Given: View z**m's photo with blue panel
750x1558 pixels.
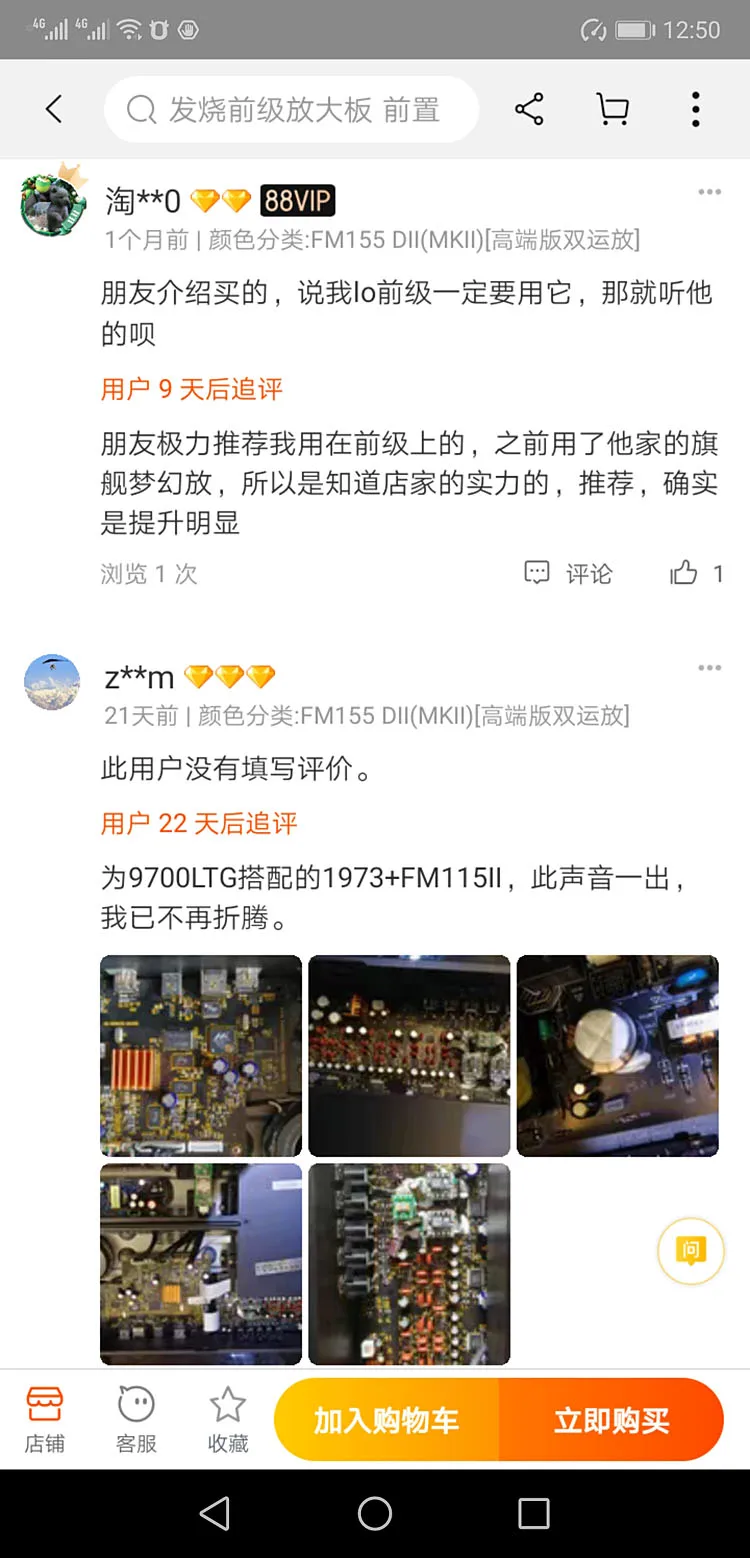Looking at the screenshot, I should (201, 1263).
